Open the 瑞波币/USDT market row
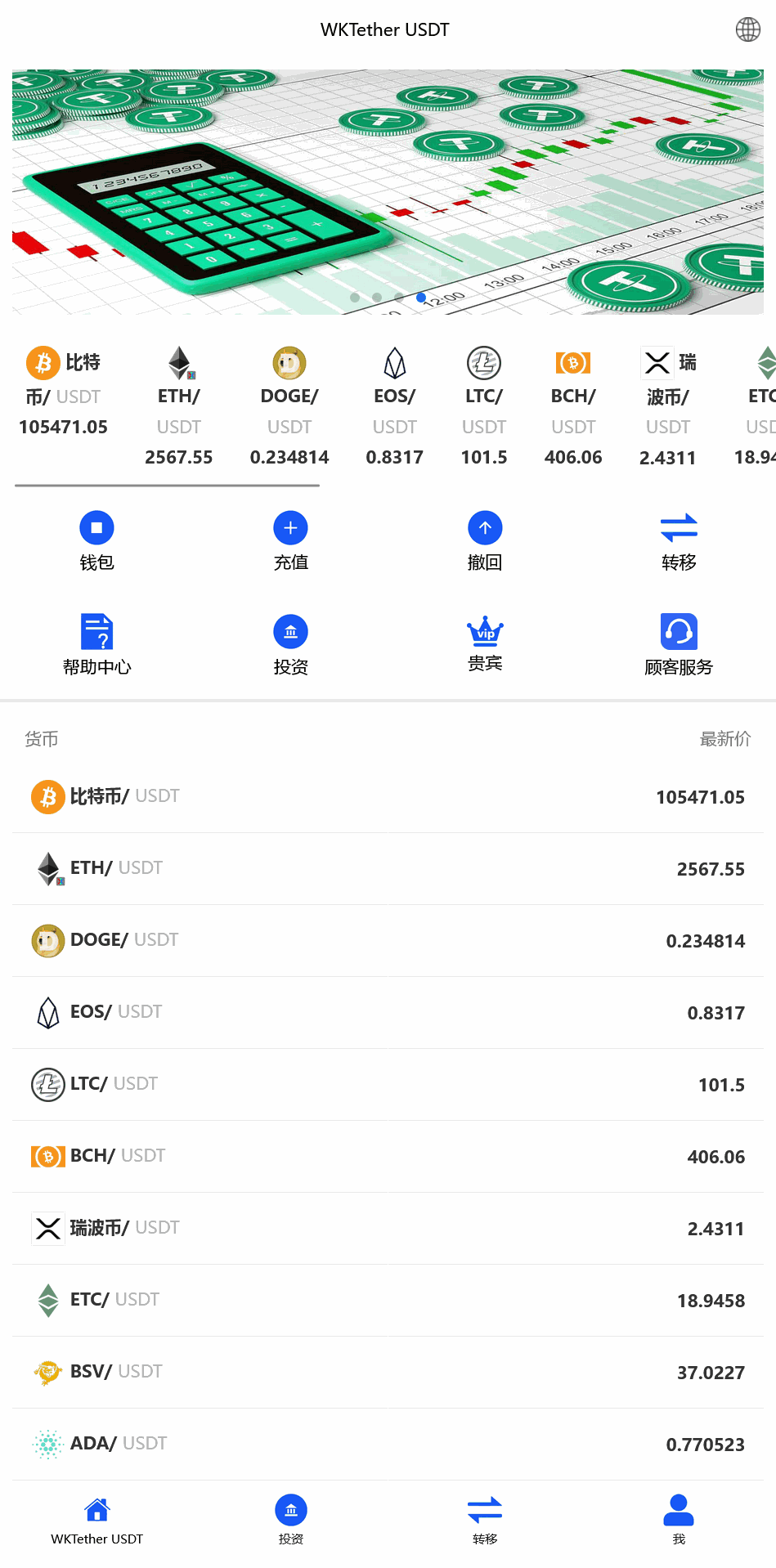Viewport: 776px width, 1568px height. [x=388, y=1228]
